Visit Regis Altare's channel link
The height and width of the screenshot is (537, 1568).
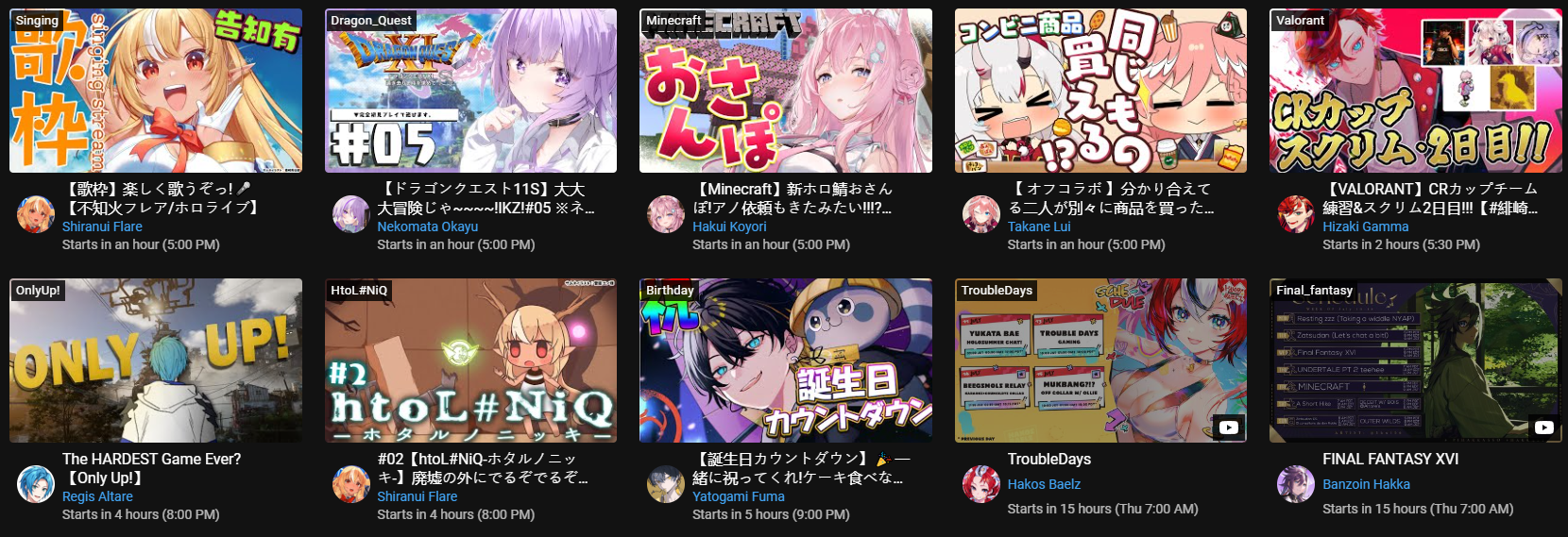[x=97, y=496]
